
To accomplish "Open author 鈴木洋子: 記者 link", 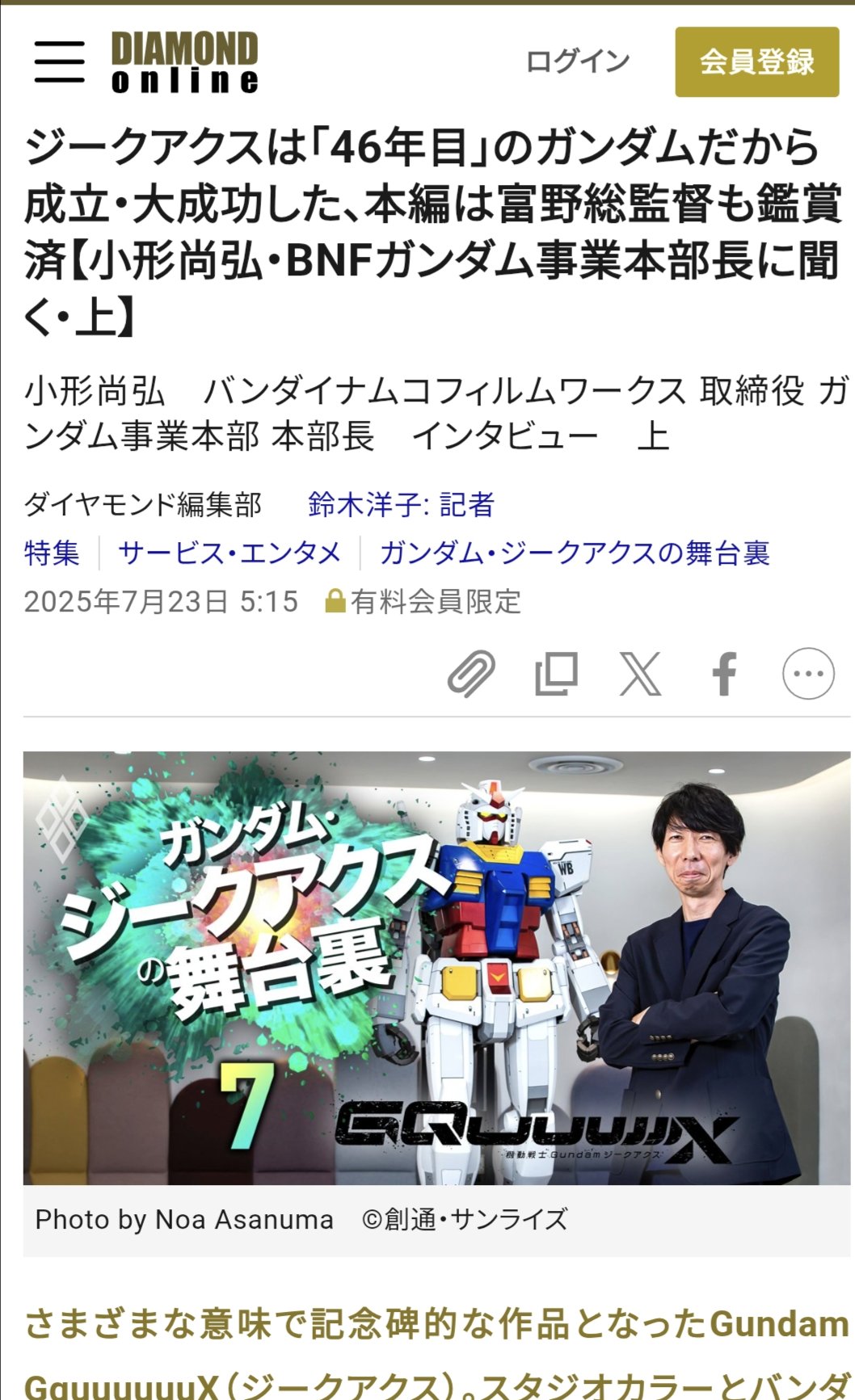I will point(401,505).
